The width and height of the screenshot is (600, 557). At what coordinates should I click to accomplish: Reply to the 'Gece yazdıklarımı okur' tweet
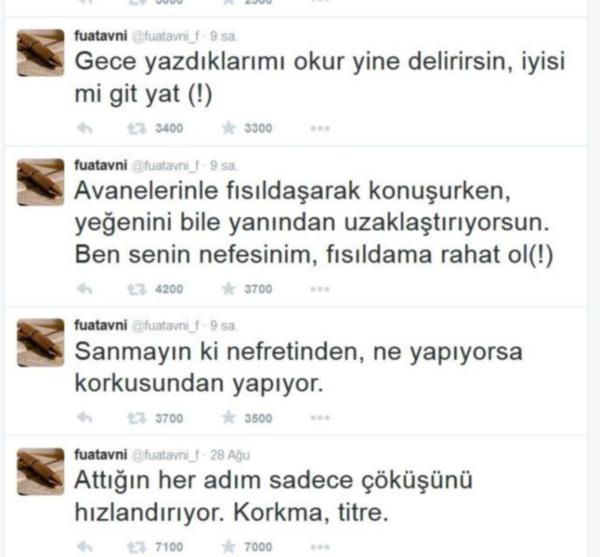[x=85, y=128]
